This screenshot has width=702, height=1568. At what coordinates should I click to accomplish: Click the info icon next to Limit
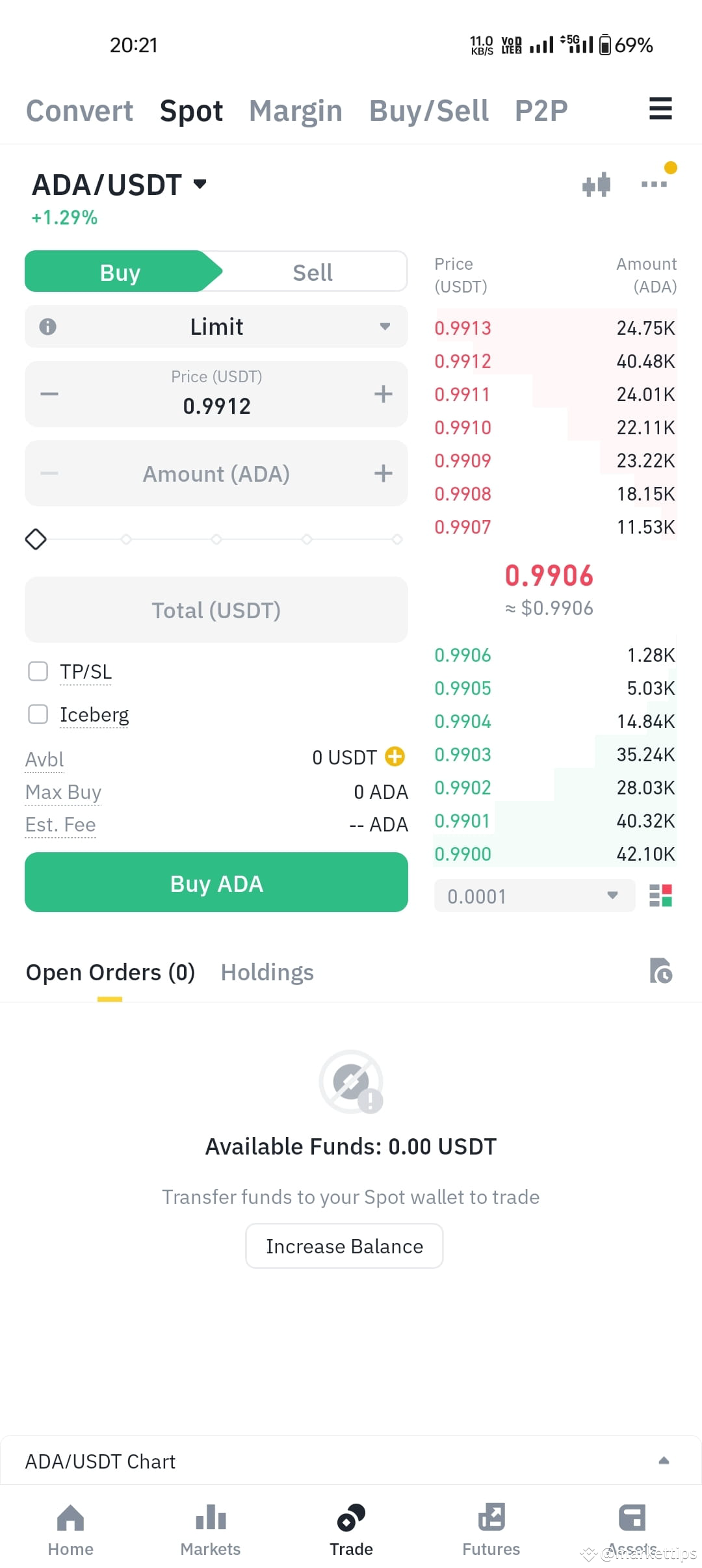47,327
